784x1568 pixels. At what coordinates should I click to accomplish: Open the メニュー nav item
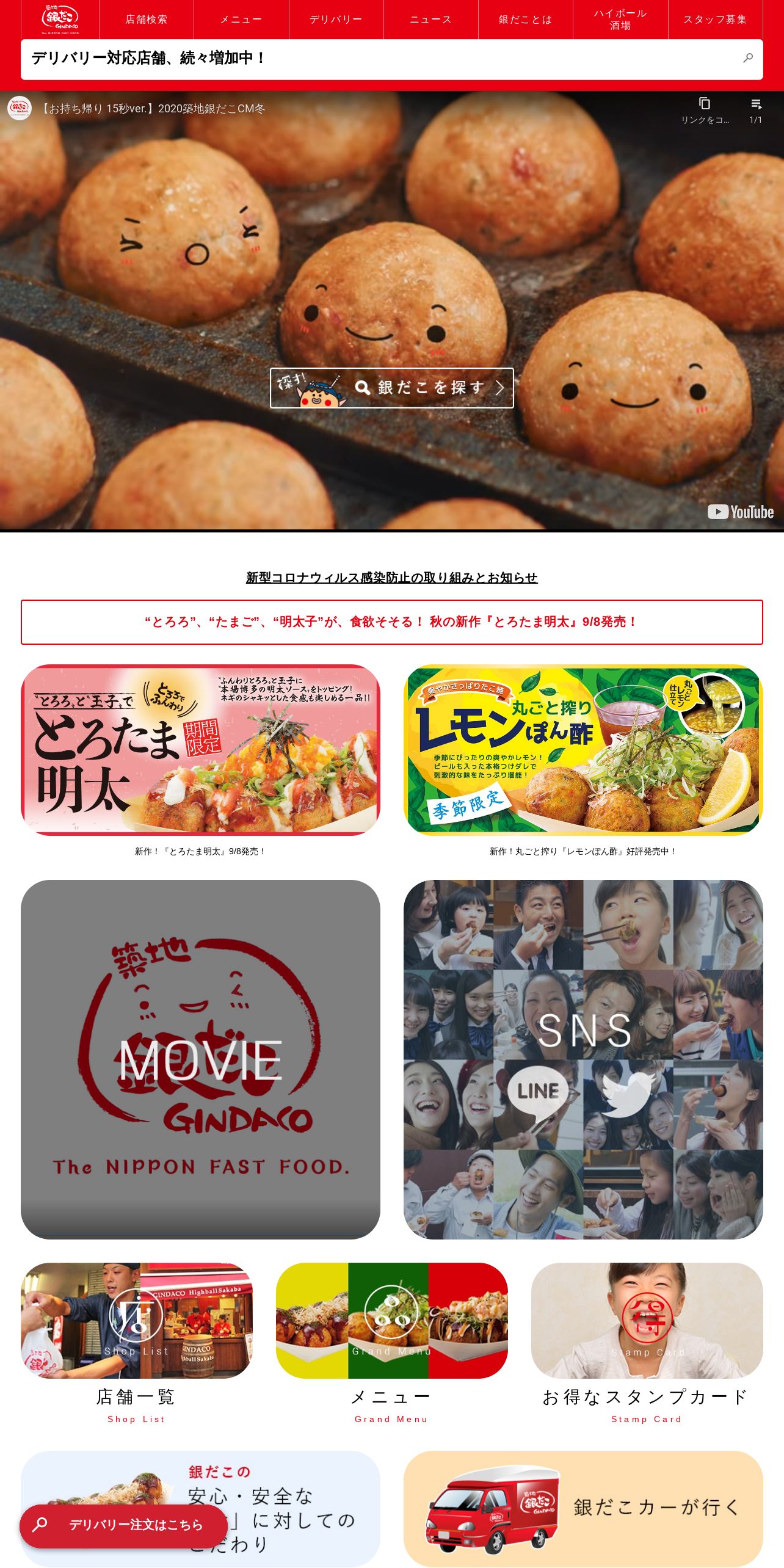[x=241, y=20]
